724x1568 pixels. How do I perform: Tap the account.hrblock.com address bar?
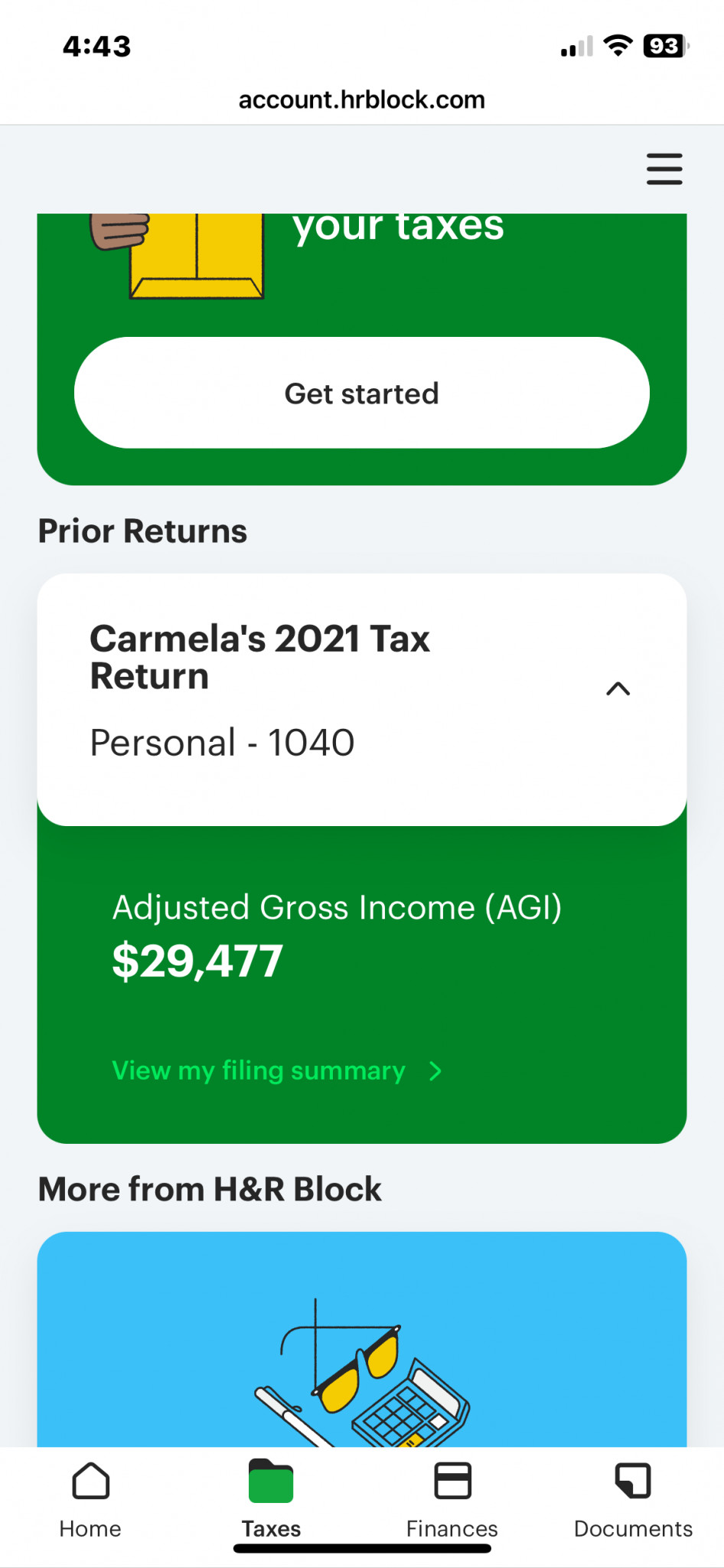point(362,100)
